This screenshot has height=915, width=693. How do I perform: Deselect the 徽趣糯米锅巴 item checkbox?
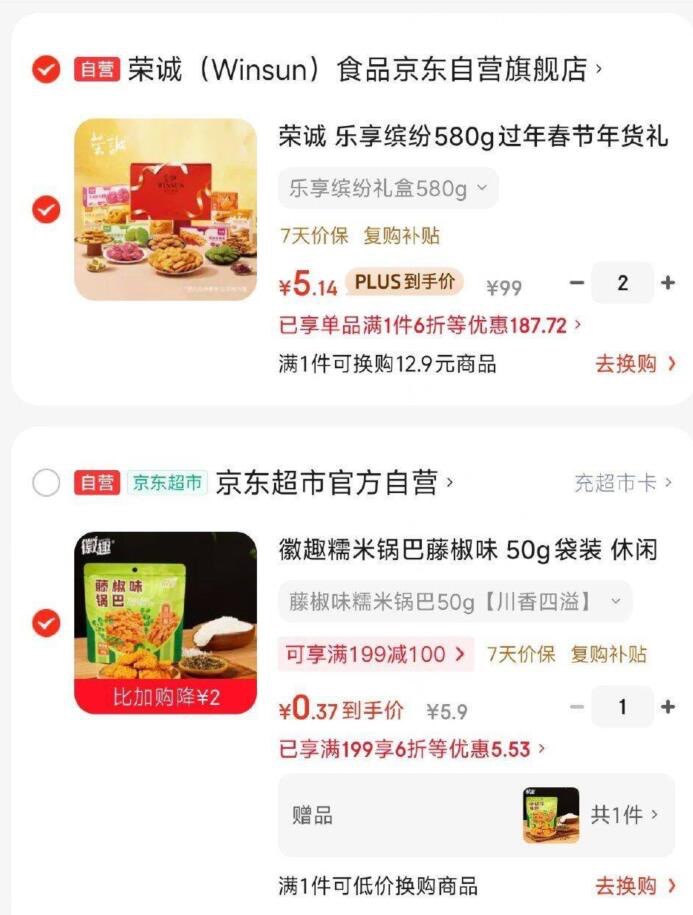(46, 623)
